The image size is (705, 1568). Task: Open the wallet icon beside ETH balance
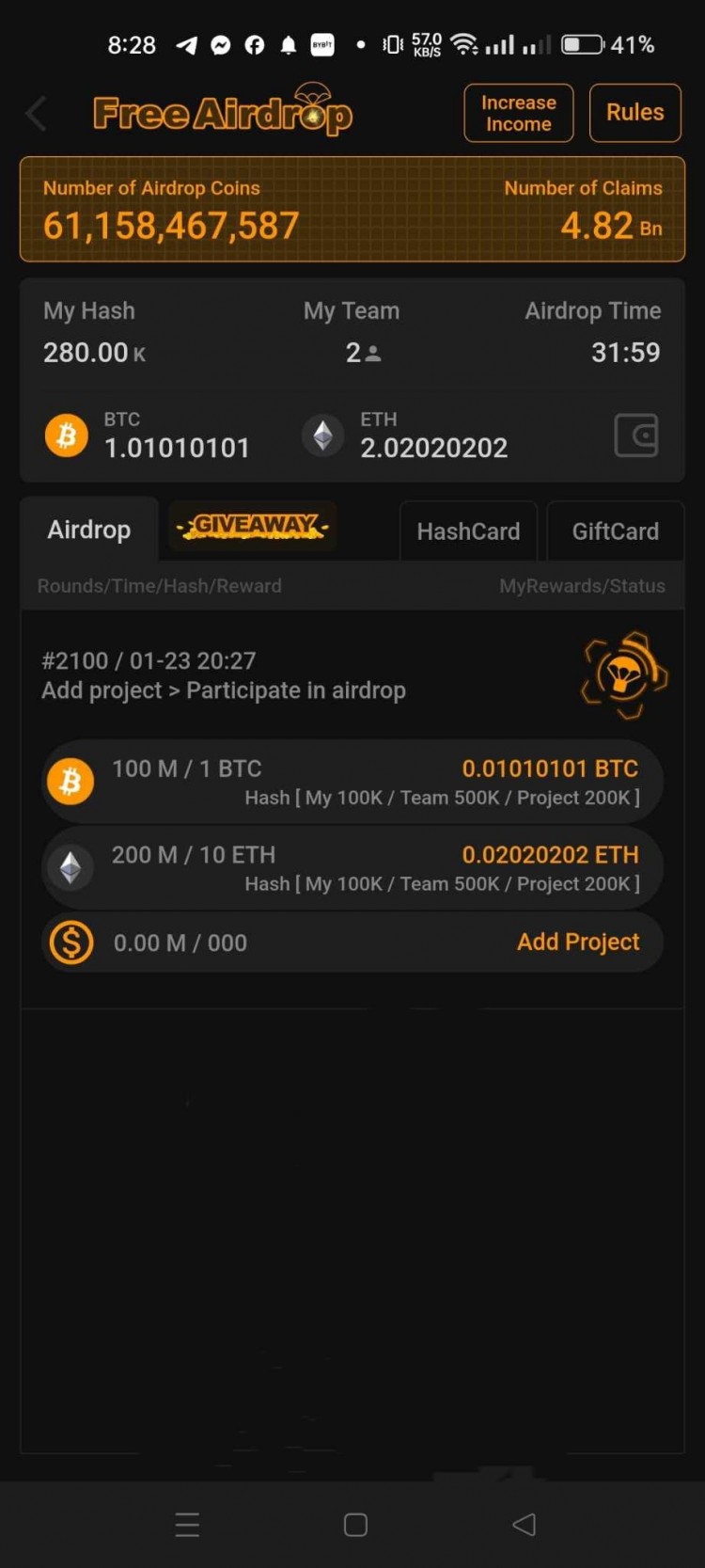[636, 436]
